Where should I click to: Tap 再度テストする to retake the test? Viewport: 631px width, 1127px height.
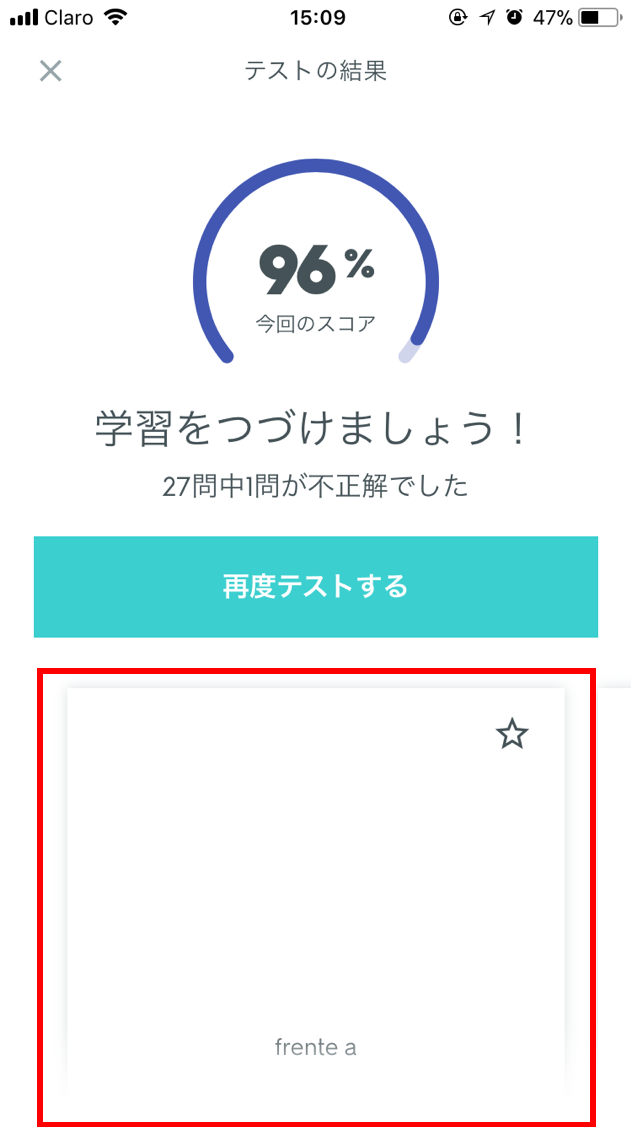(x=316, y=586)
